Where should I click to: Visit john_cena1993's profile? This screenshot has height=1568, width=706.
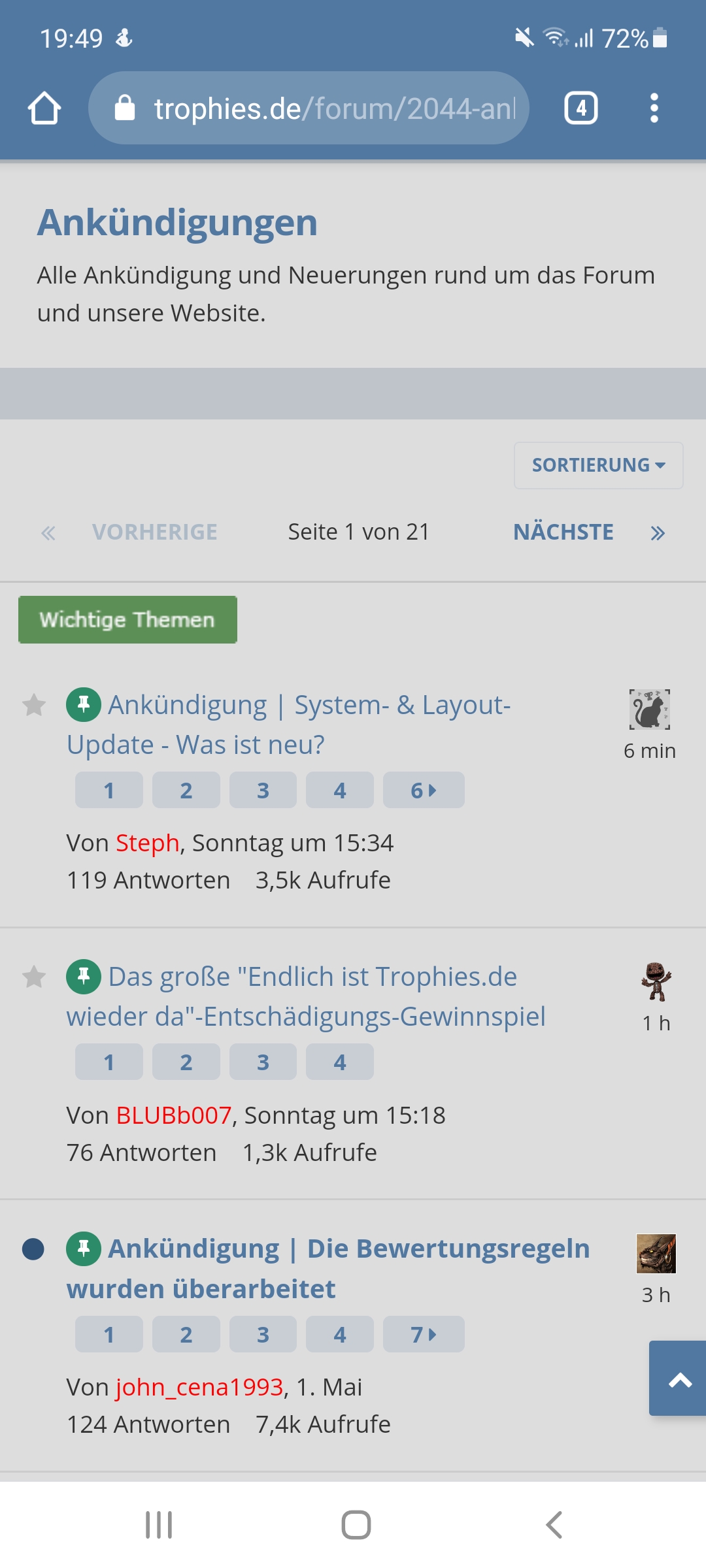point(199,1388)
